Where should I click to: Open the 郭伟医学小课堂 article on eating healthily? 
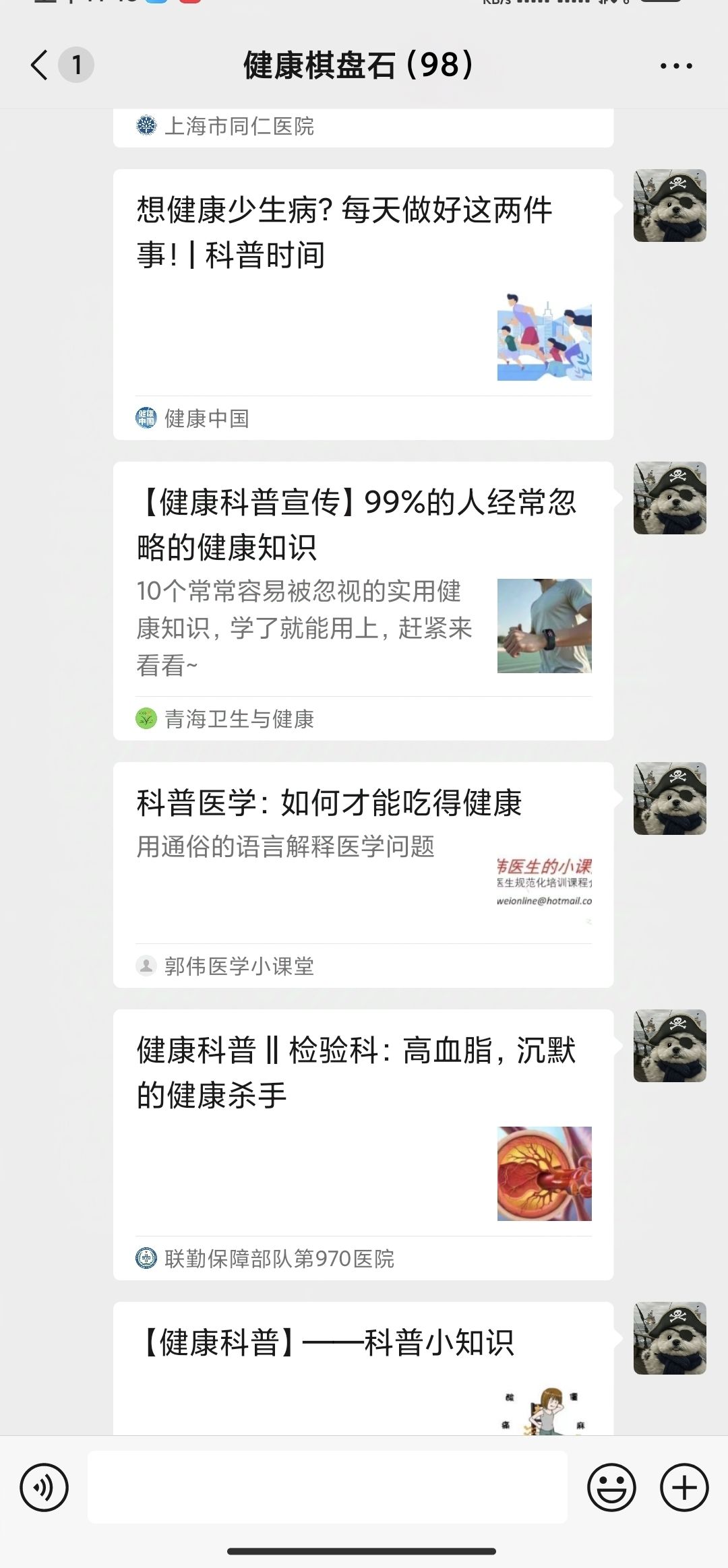point(363,874)
